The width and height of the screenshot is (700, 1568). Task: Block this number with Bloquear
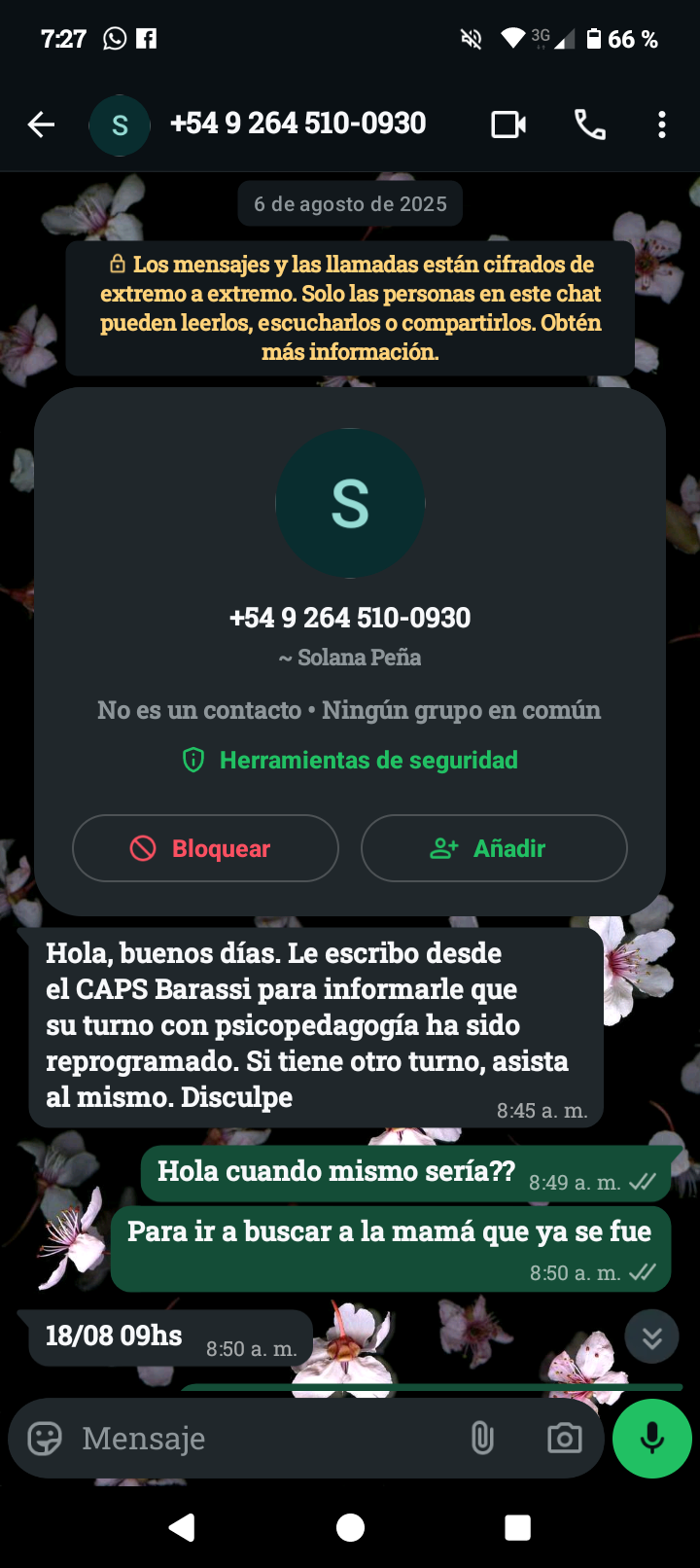pyautogui.click(x=205, y=848)
